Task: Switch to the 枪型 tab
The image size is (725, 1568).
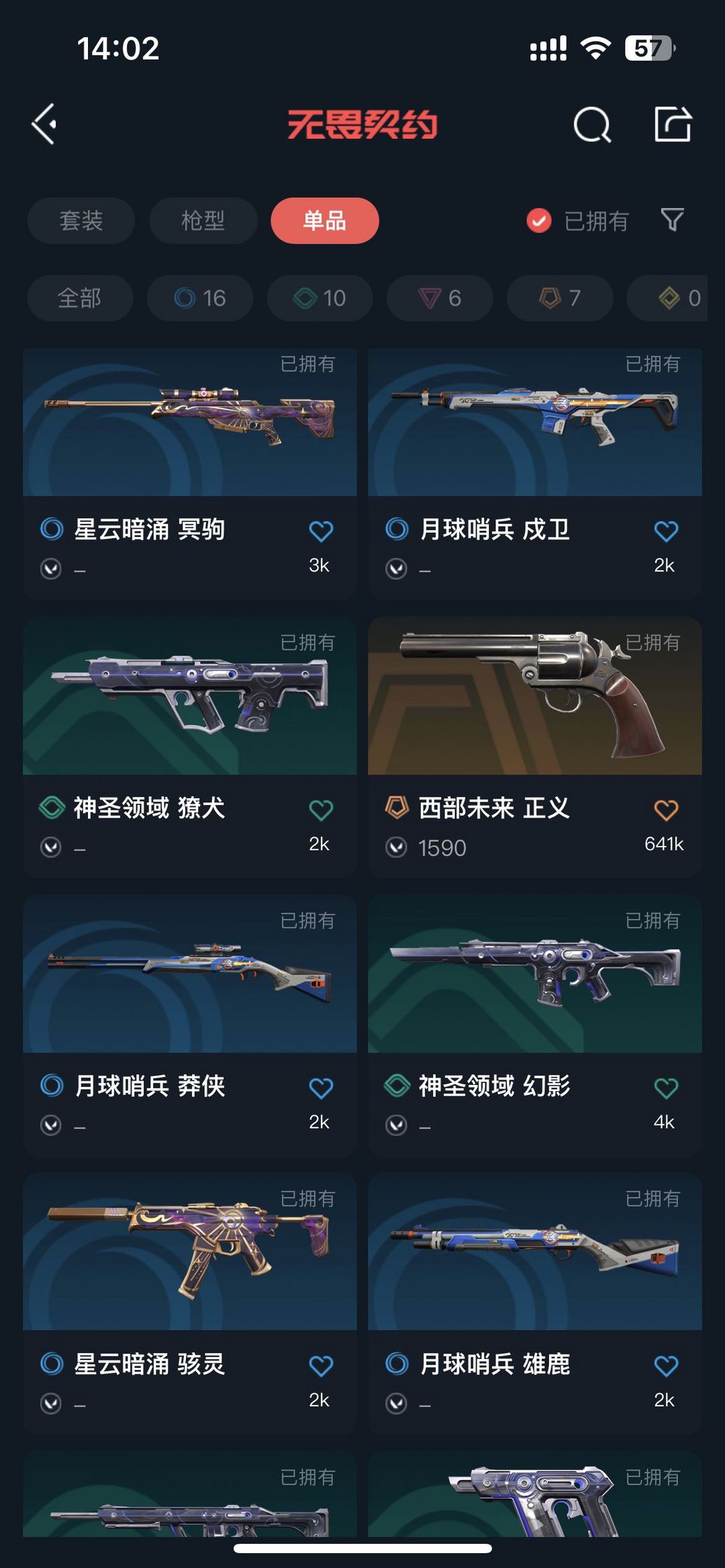Action: (x=203, y=221)
